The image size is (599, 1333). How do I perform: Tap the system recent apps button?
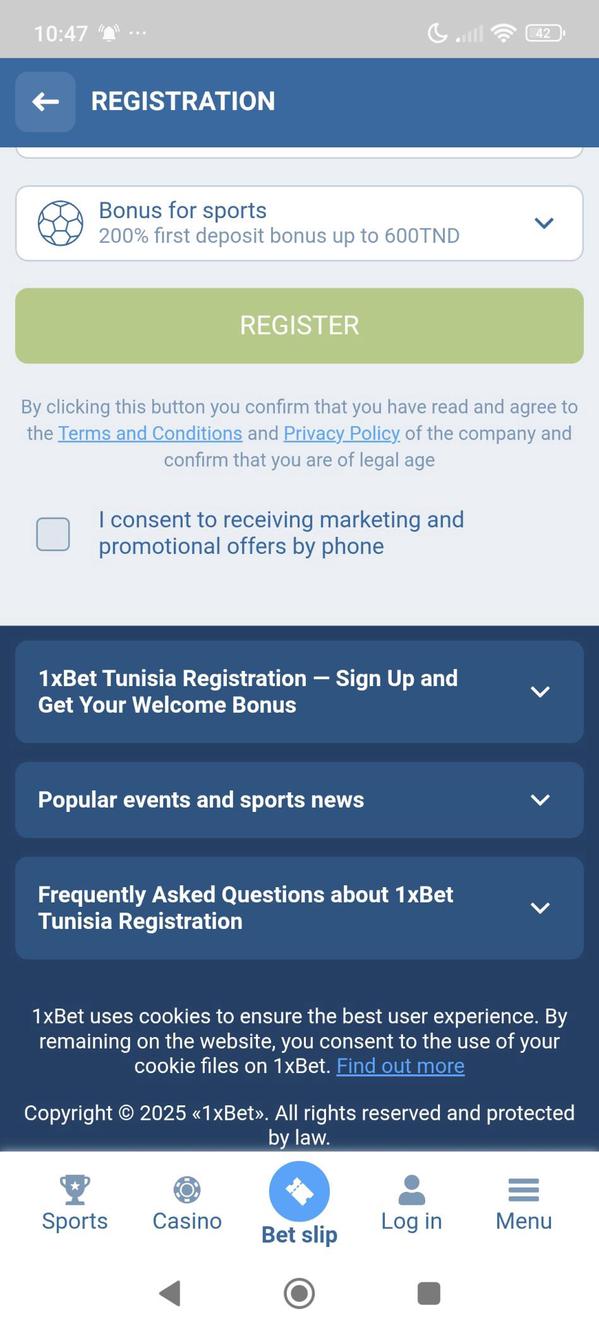click(x=429, y=1293)
